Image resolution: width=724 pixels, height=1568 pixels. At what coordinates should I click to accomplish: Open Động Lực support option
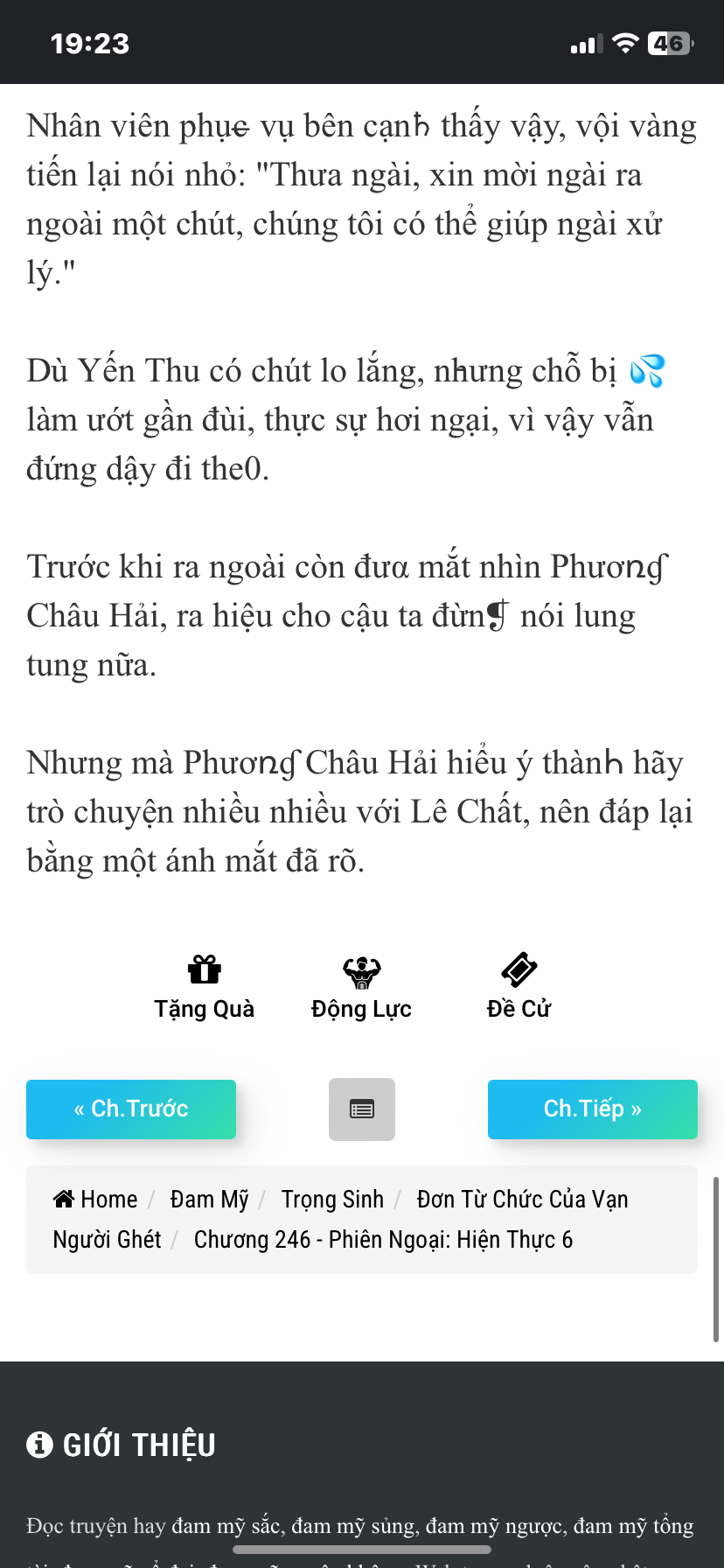[361, 987]
